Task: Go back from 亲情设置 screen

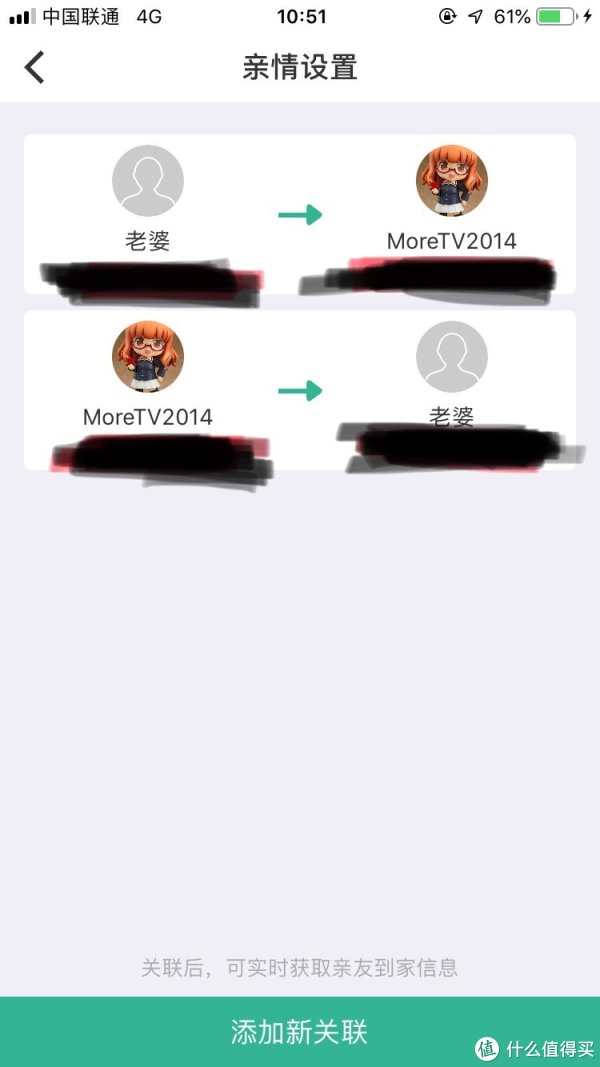Action: (x=35, y=68)
